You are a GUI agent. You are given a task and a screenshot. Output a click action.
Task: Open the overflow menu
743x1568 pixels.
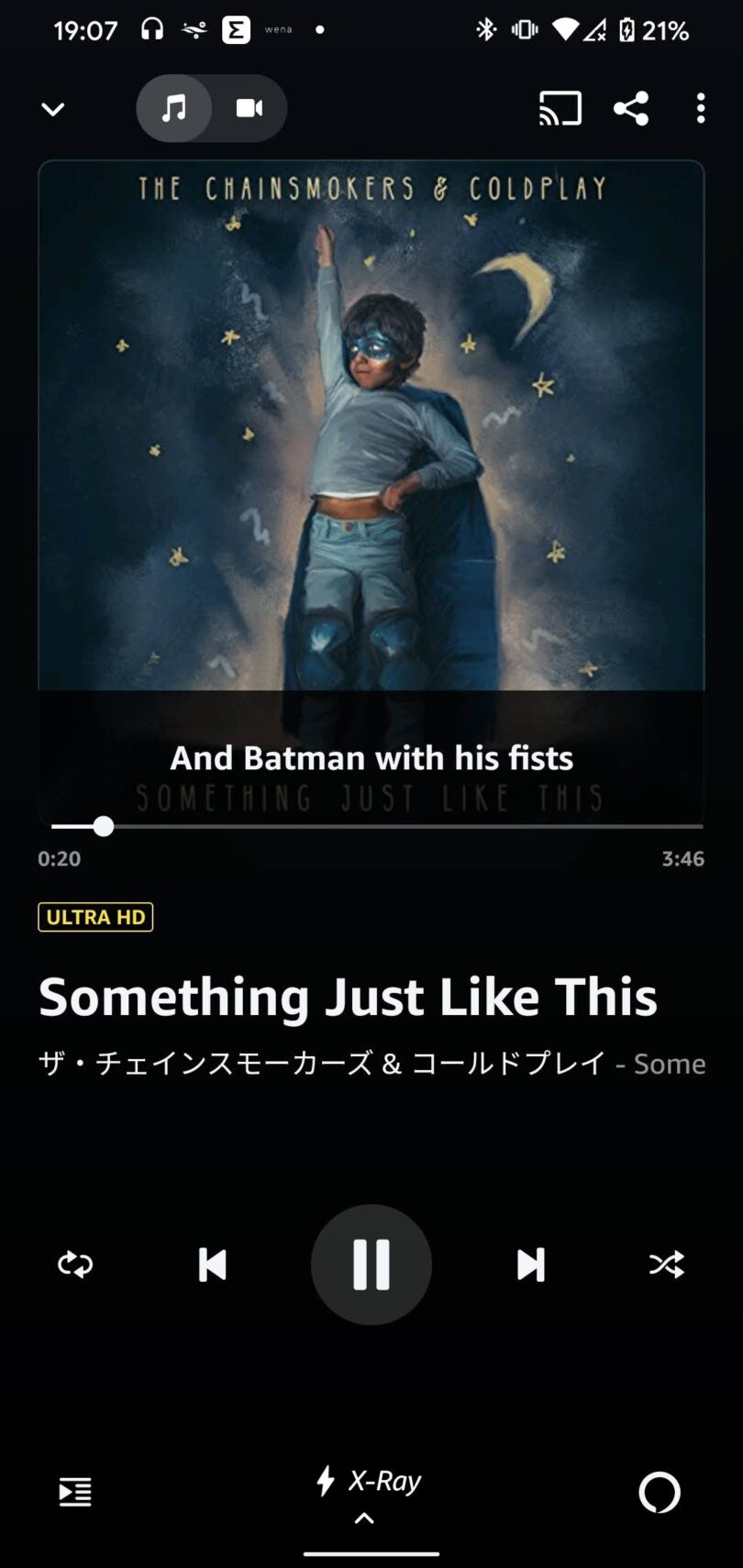pos(701,108)
